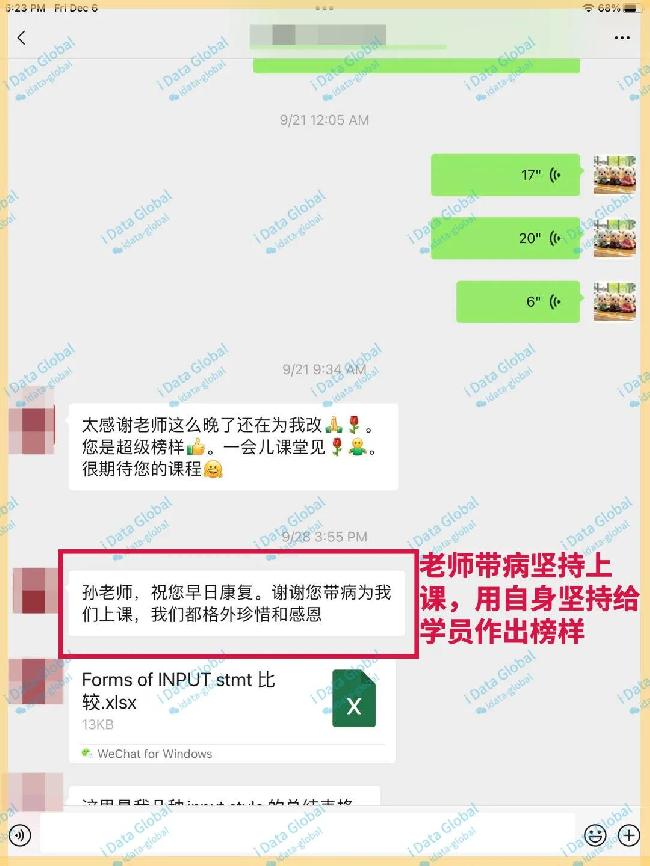The height and width of the screenshot is (866, 650).
Task: Play the 20-second voice message
Action: pyautogui.click(x=508, y=238)
